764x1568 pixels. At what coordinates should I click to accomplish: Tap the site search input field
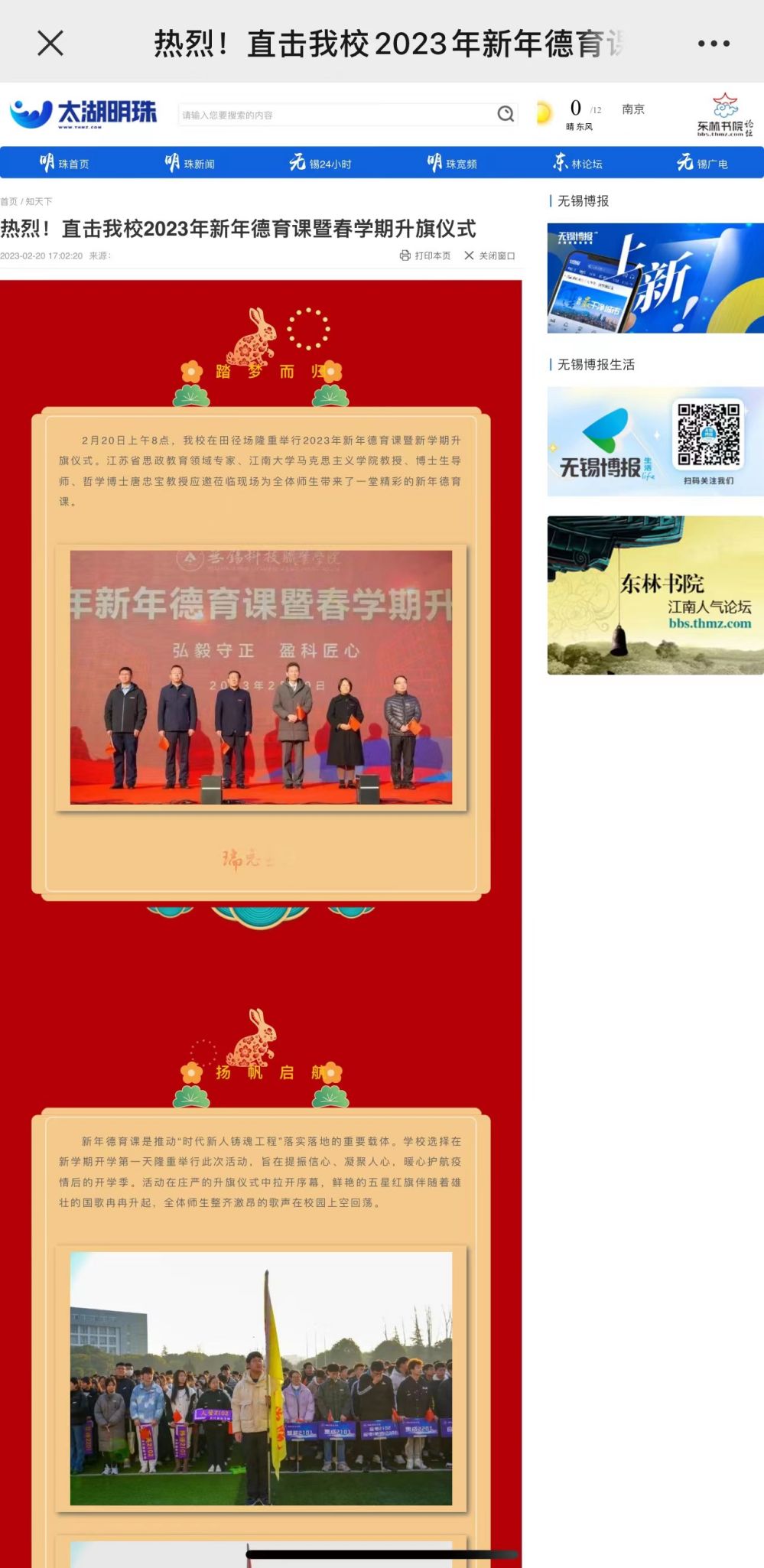click(336, 115)
